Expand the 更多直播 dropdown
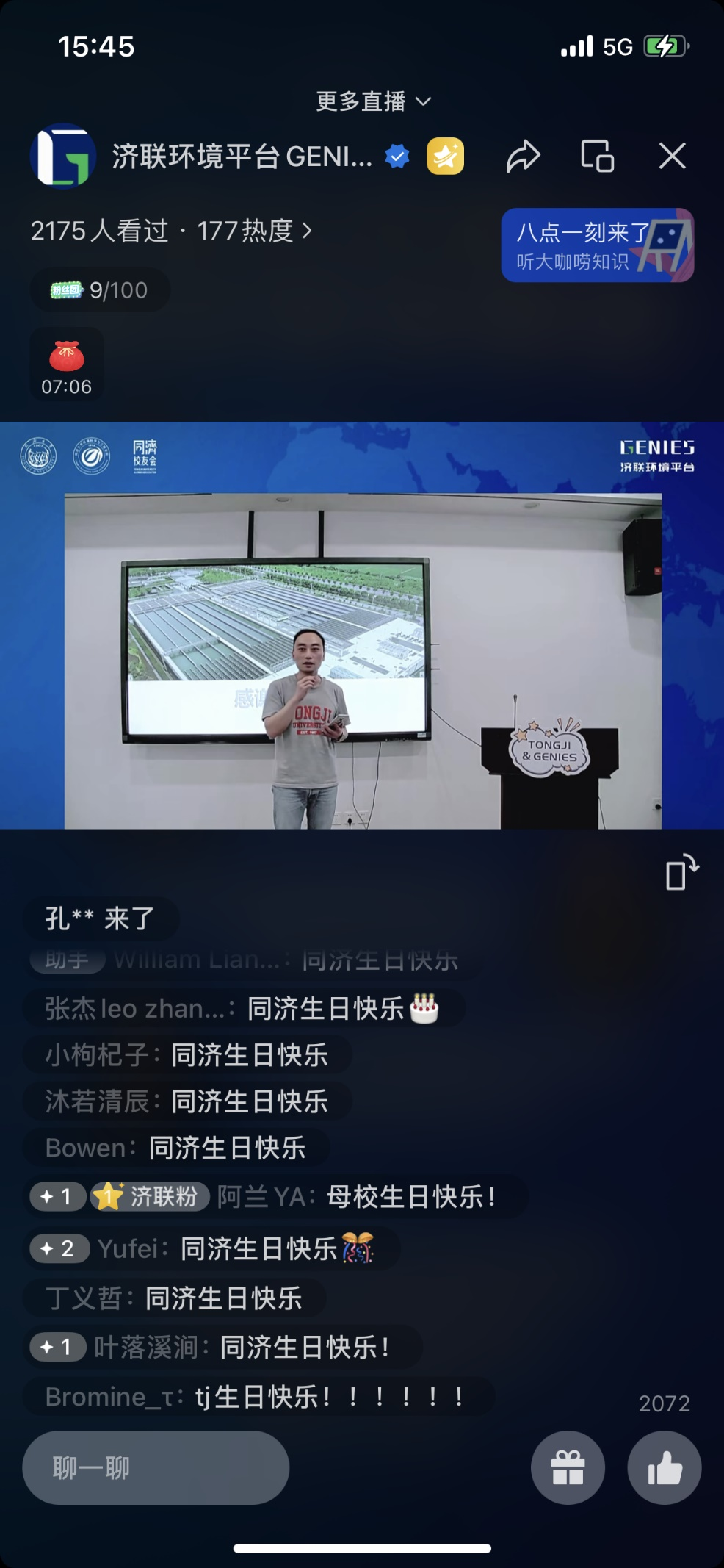 pyautogui.click(x=373, y=101)
